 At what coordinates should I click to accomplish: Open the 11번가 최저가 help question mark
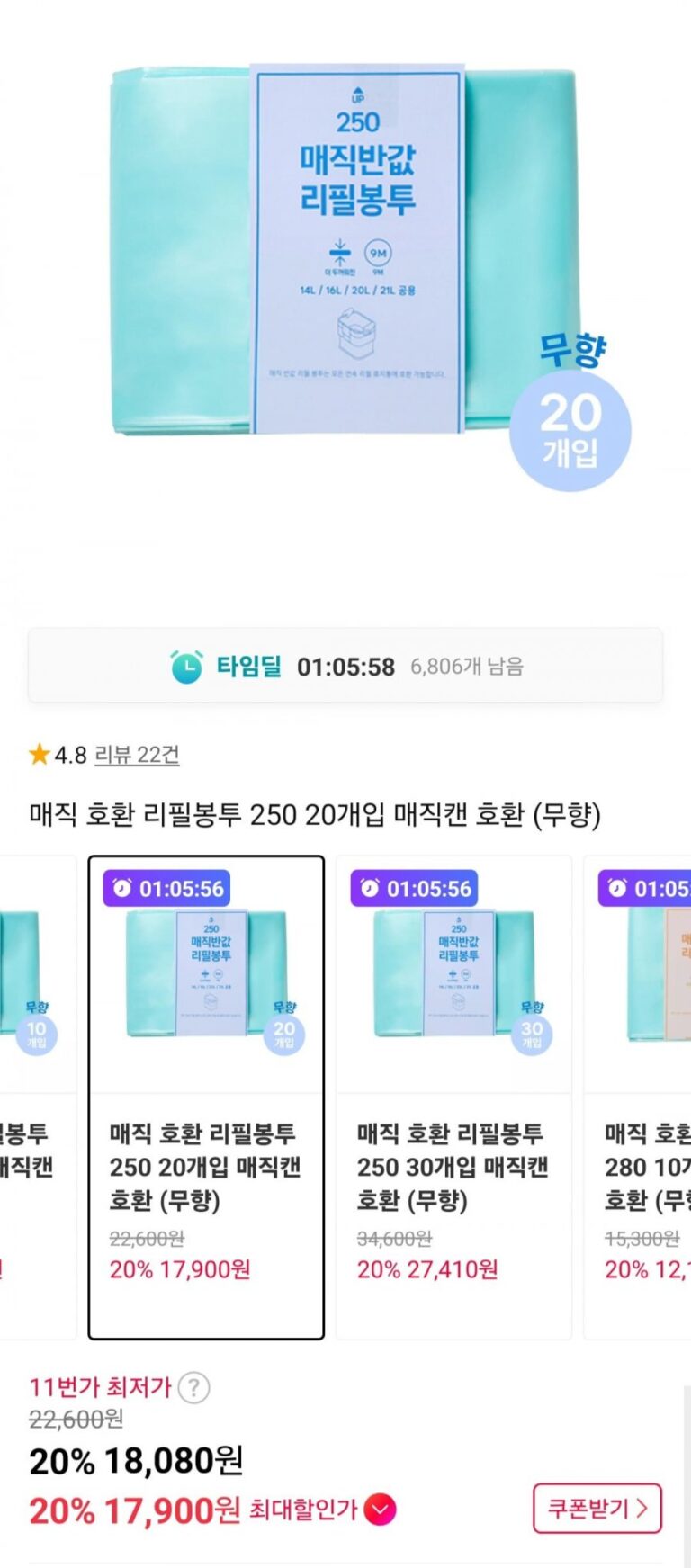pyautogui.click(x=193, y=1387)
